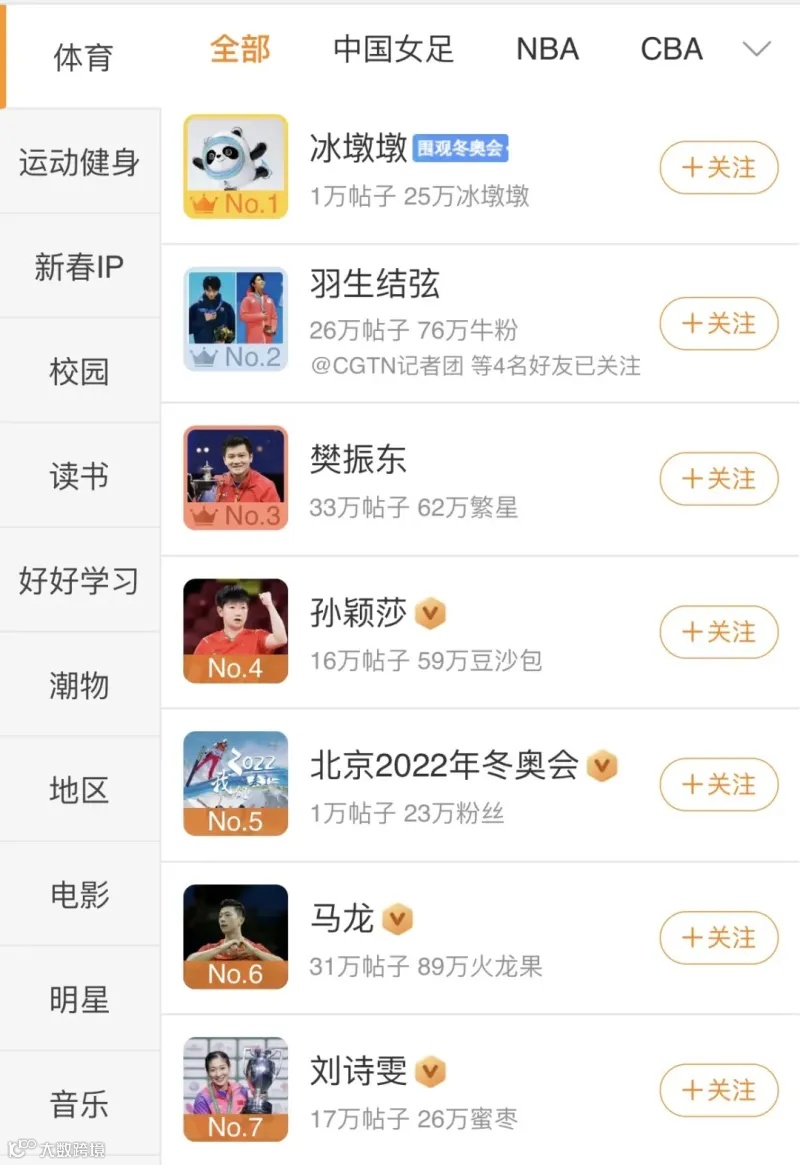The width and height of the screenshot is (800, 1165).
Task: Follow 孙颖莎 super topic
Action: [718, 632]
